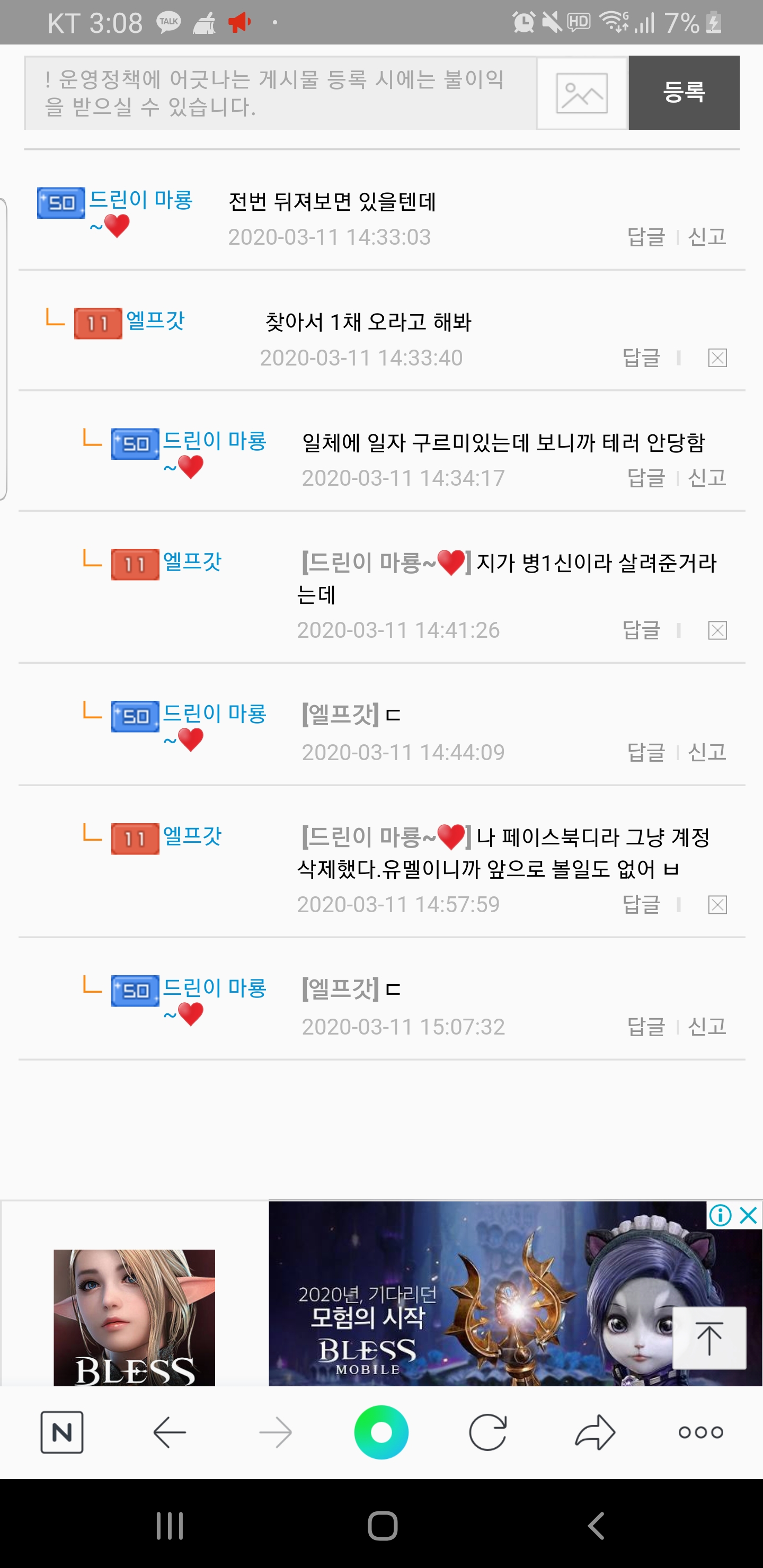This screenshot has width=763, height=1568.
Task: Reply to comment at 14:34:17
Action: pyautogui.click(x=645, y=478)
